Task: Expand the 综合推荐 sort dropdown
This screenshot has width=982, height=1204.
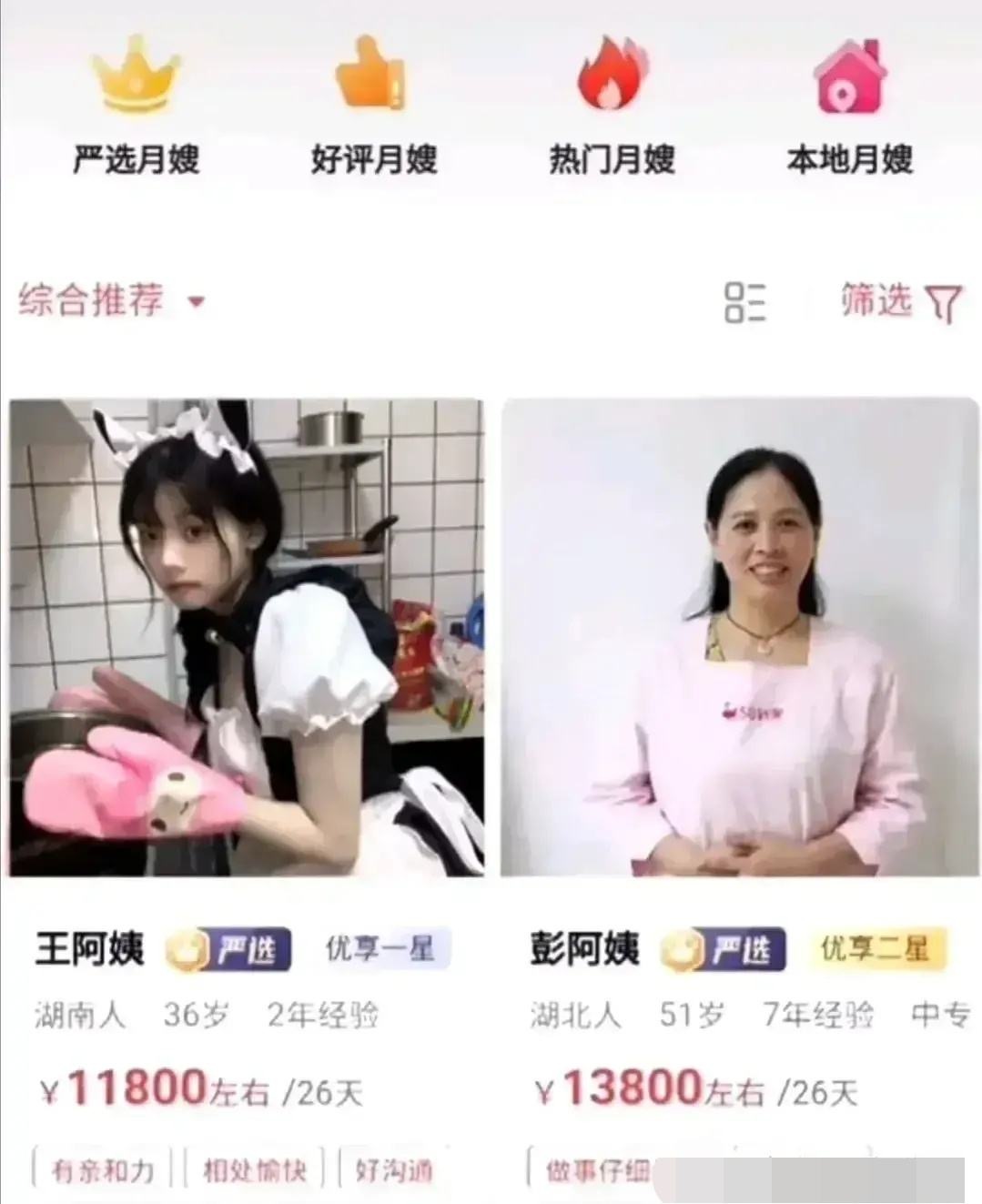Action: (111, 300)
